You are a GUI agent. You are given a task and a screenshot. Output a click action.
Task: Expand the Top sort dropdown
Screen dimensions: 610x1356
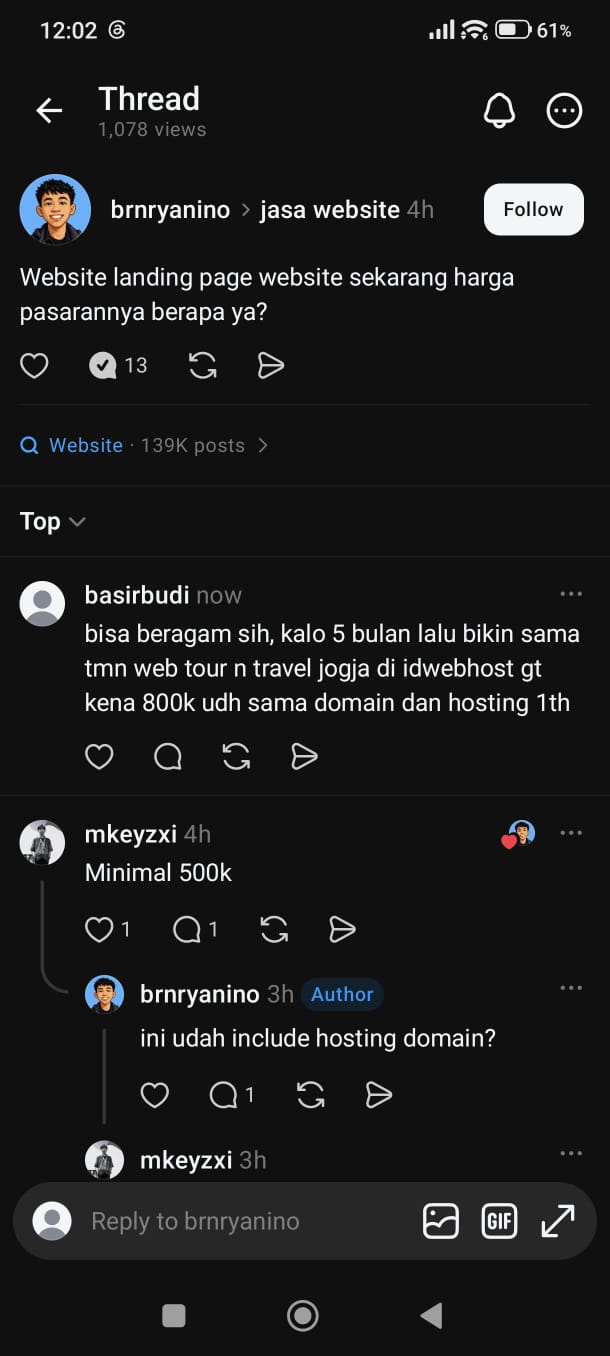point(52,521)
